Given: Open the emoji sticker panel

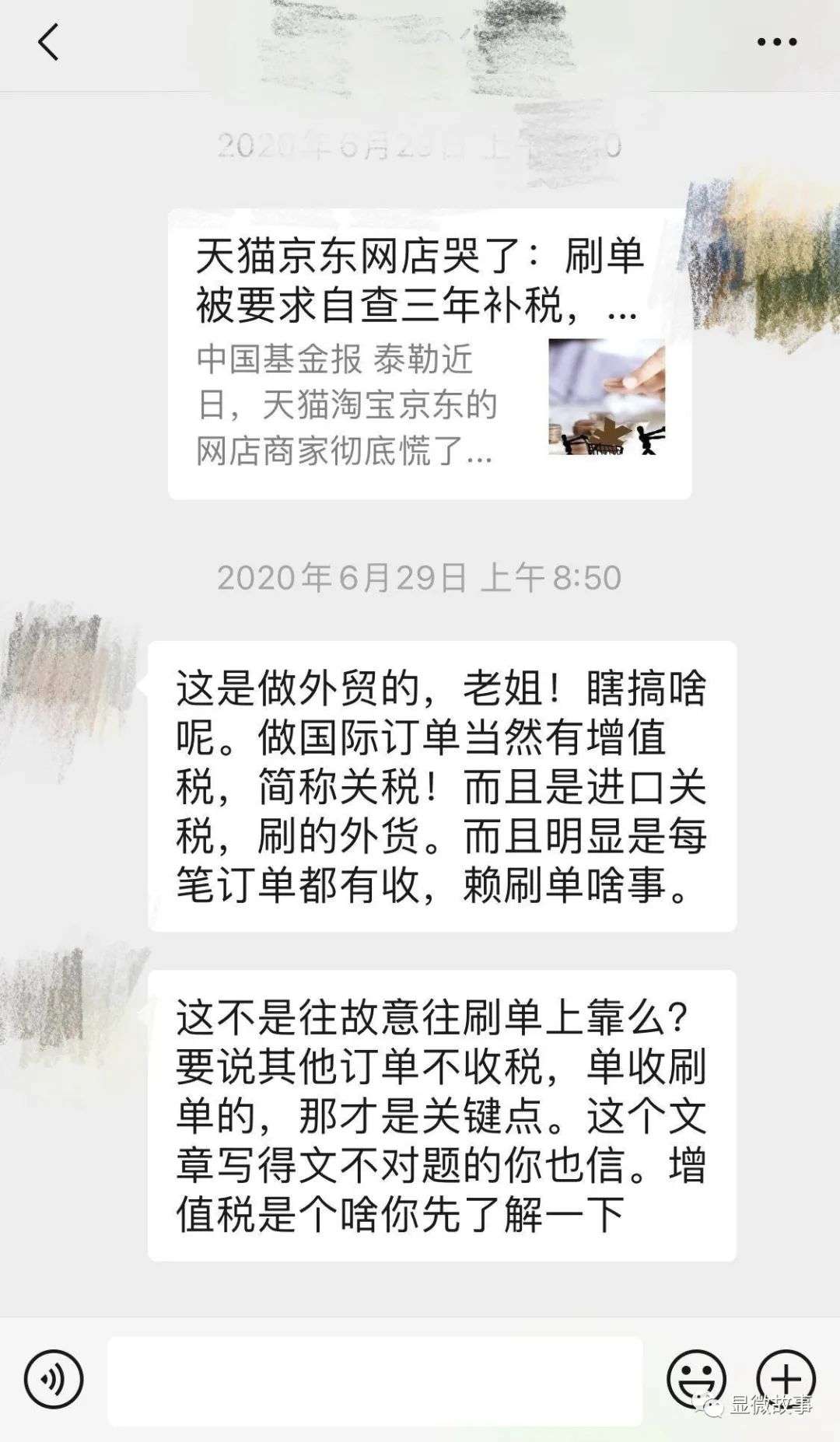Looking at the screenshot, I should coord(696,1379).
